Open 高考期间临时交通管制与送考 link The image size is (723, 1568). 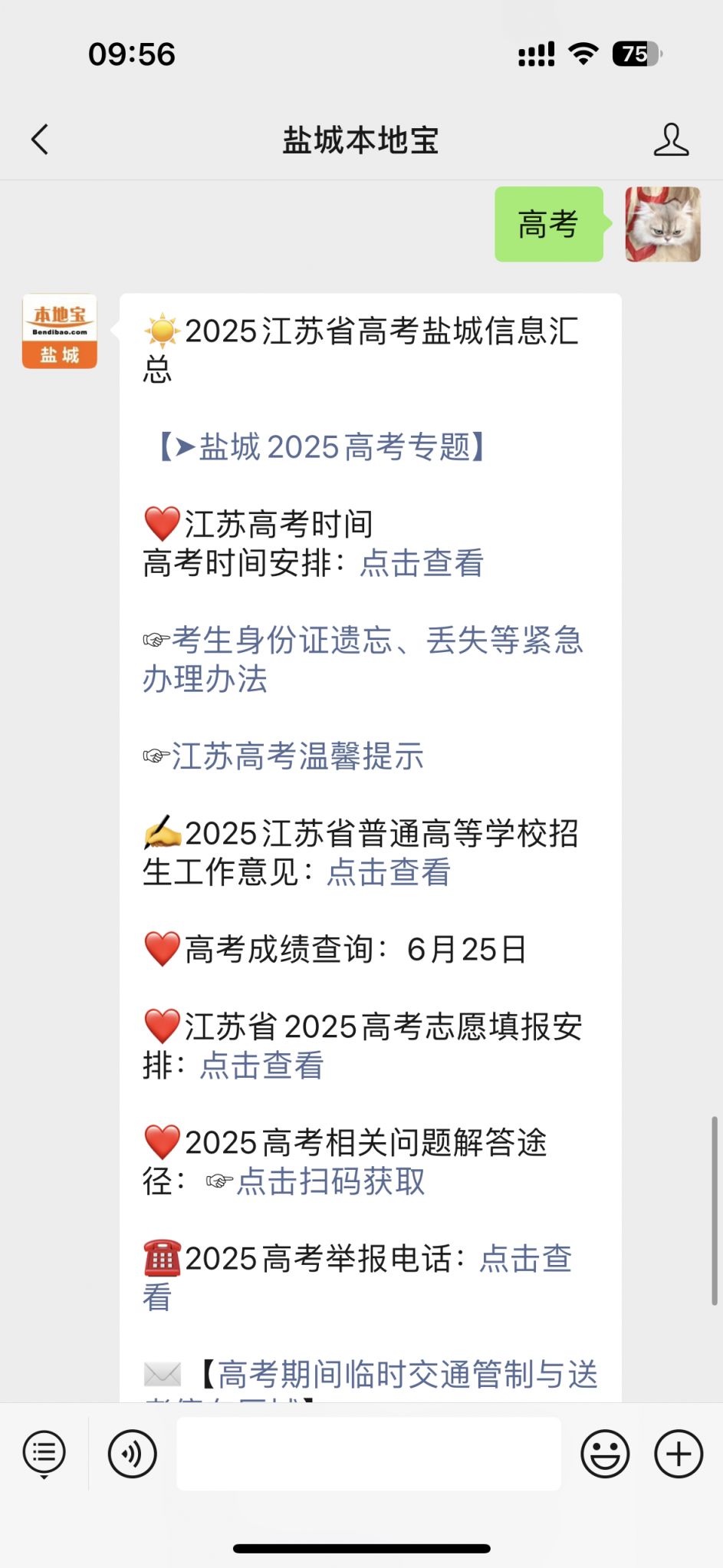click(406, 1375)
